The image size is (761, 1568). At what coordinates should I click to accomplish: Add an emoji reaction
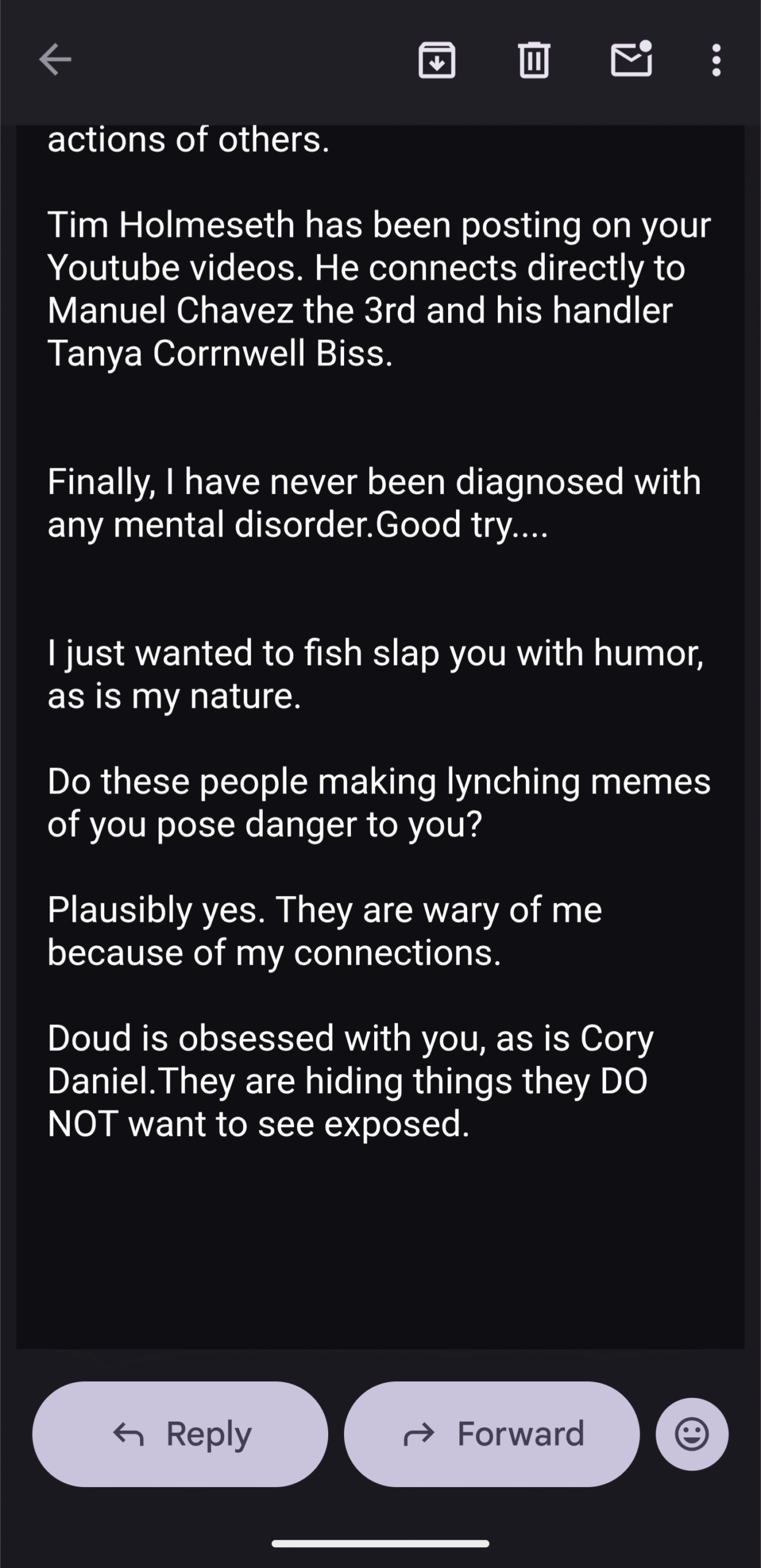coord(692,1434)
